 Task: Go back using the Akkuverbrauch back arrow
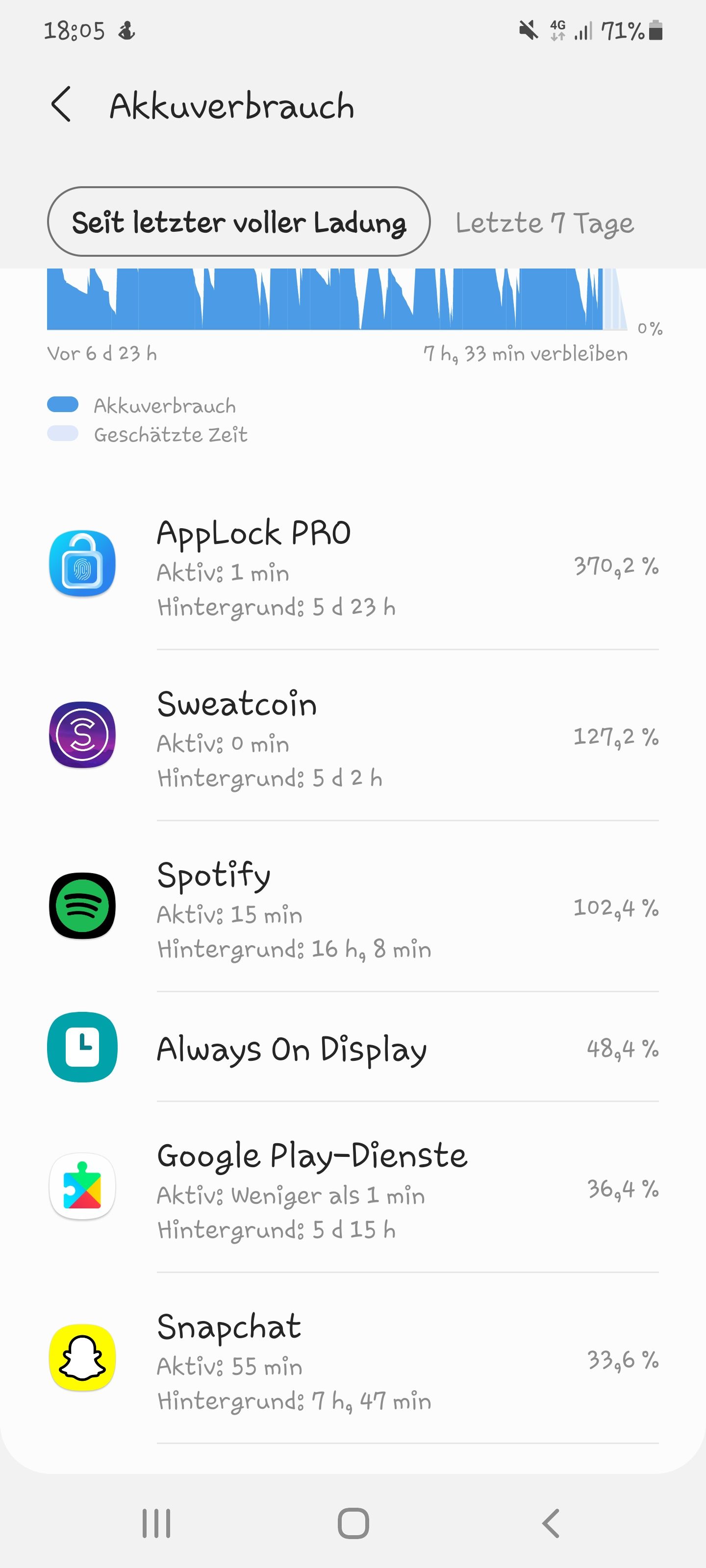click(60, 105)
